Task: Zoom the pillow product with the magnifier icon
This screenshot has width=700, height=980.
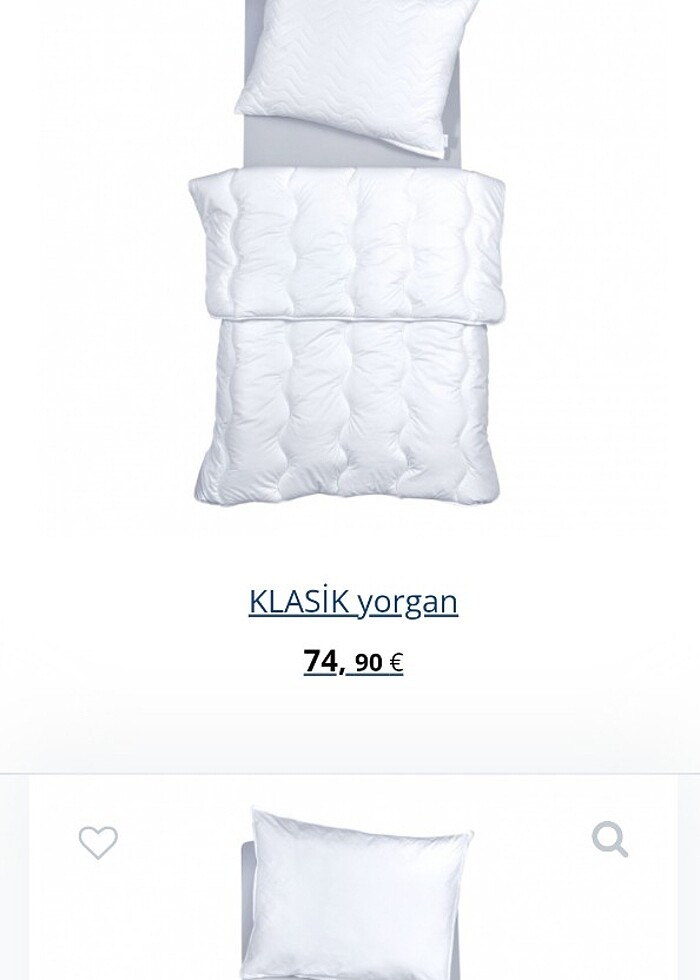Action: pyautogui.click(x=609, y=840)
